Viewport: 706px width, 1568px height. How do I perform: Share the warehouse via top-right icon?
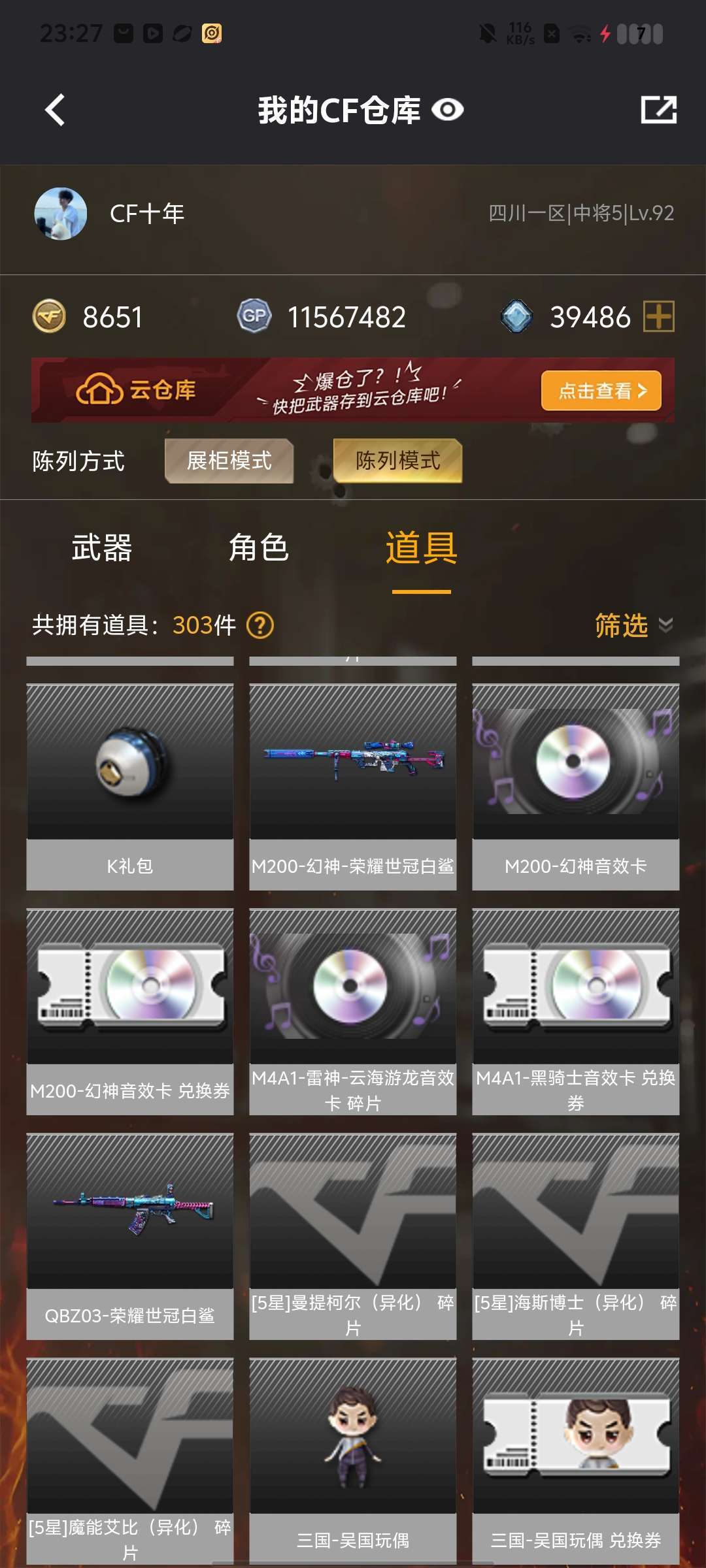(x=658, y=110)
